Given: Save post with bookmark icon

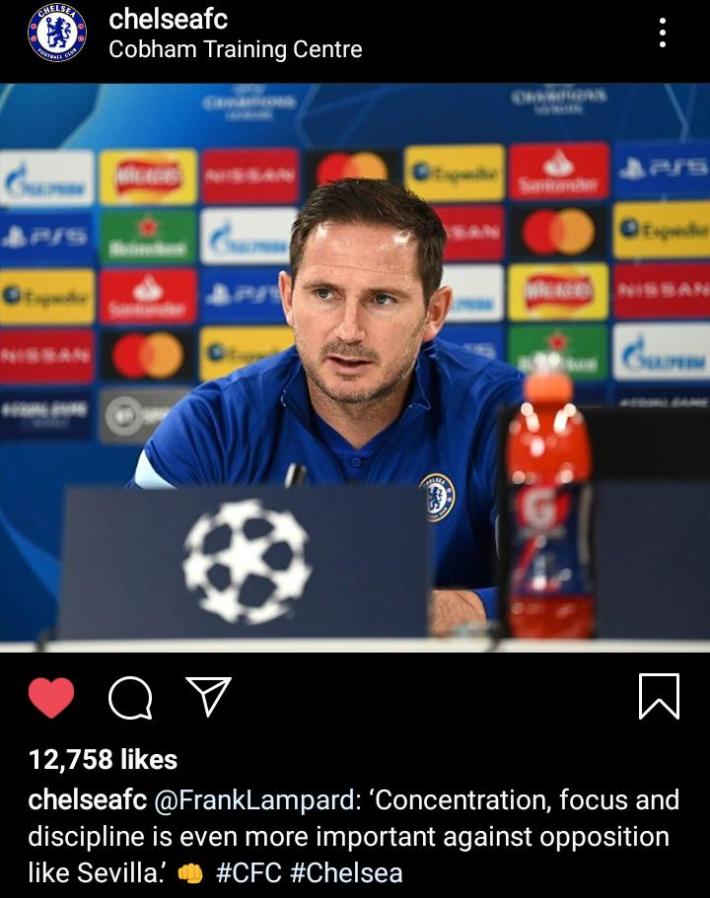Looking at the screenshot, I should (x=659, y=696).
